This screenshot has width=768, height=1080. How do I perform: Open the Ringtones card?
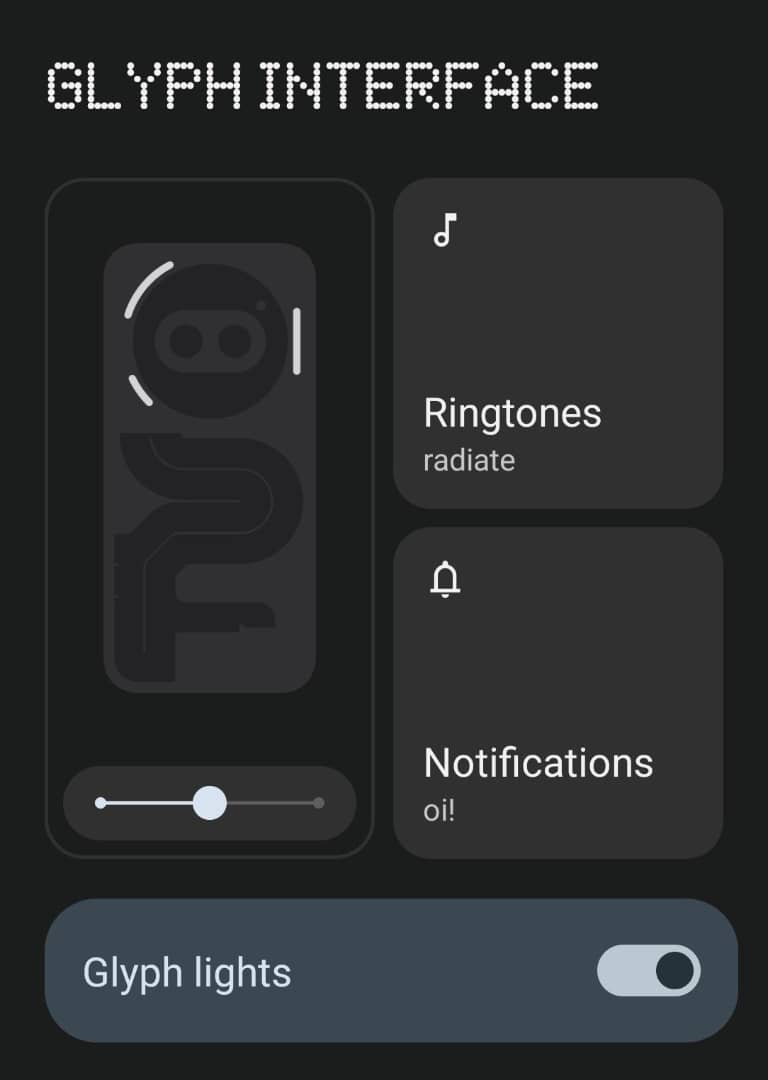click(558, 343)
